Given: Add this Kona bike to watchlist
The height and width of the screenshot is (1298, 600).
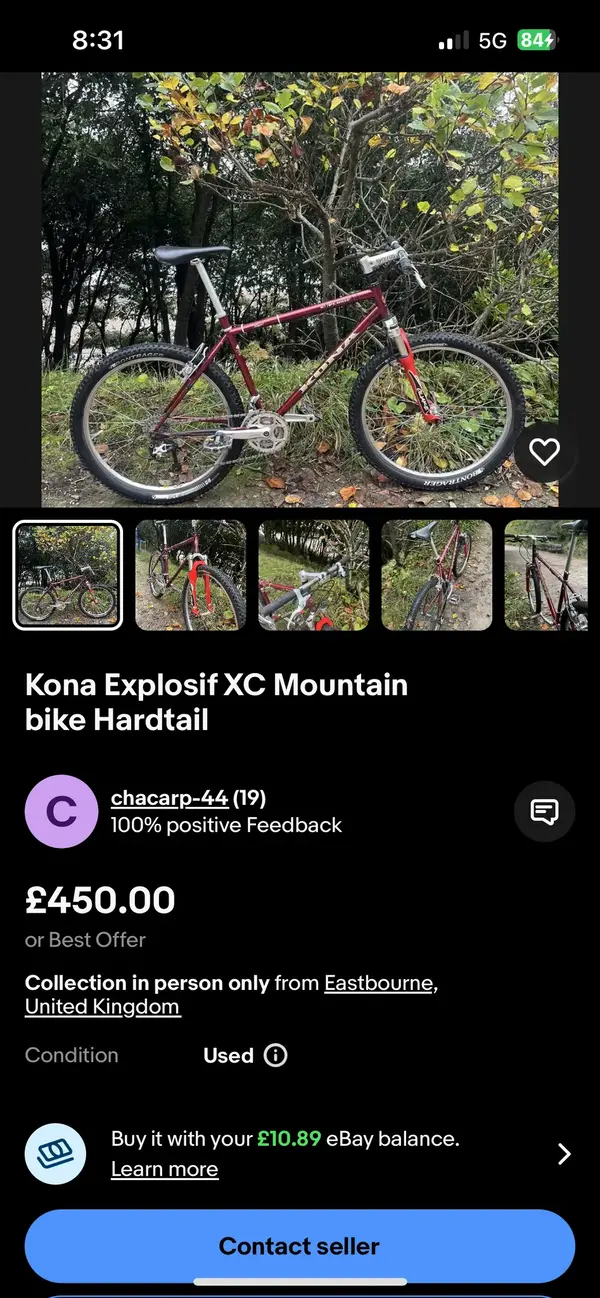Looking at the screenshot, I should (x=544, y=453).
